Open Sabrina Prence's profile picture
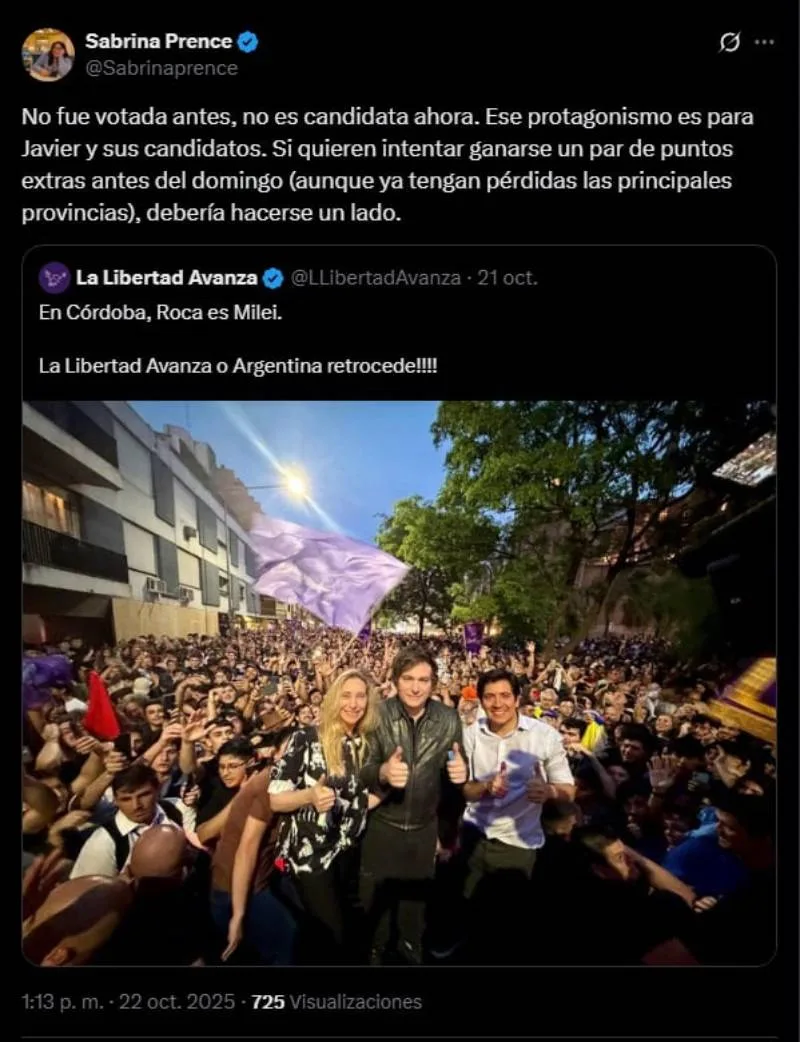The image size is (800, 1042). 48,54
